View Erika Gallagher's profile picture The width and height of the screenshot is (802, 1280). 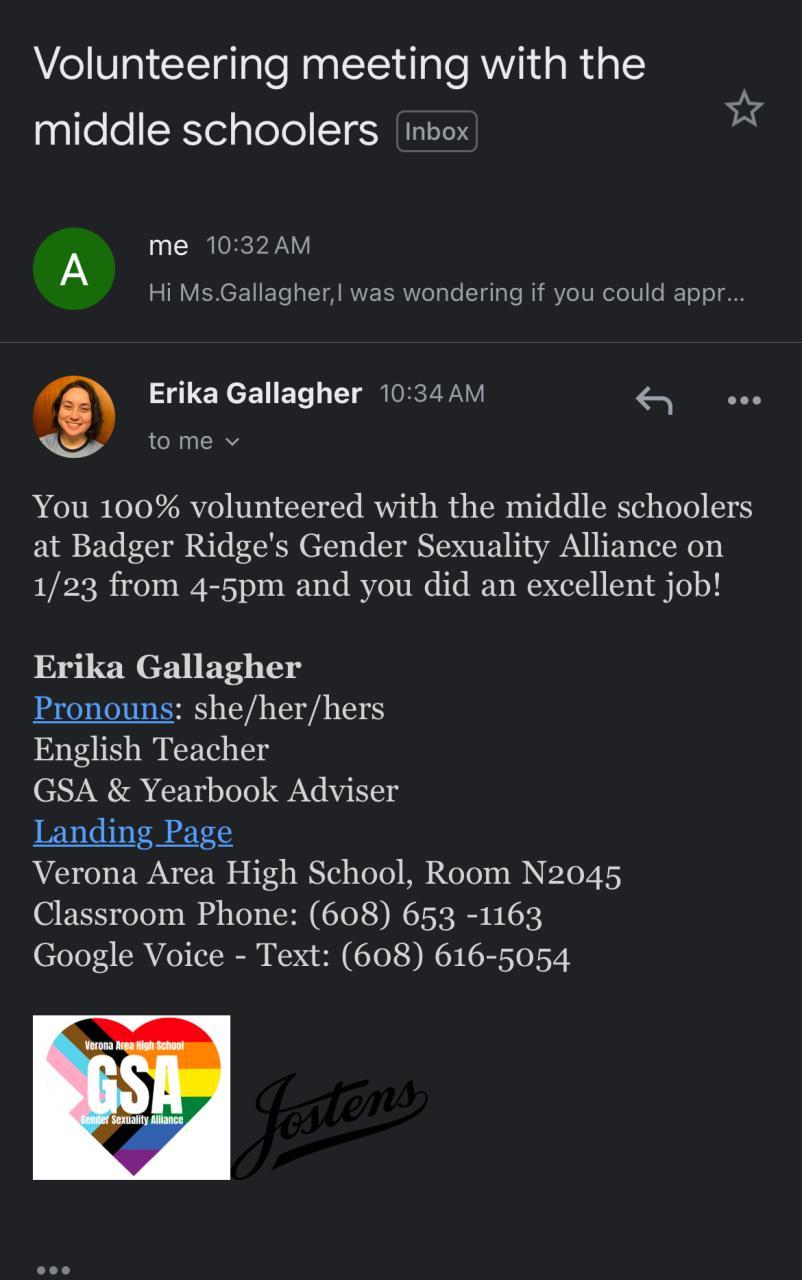(74, 416)
